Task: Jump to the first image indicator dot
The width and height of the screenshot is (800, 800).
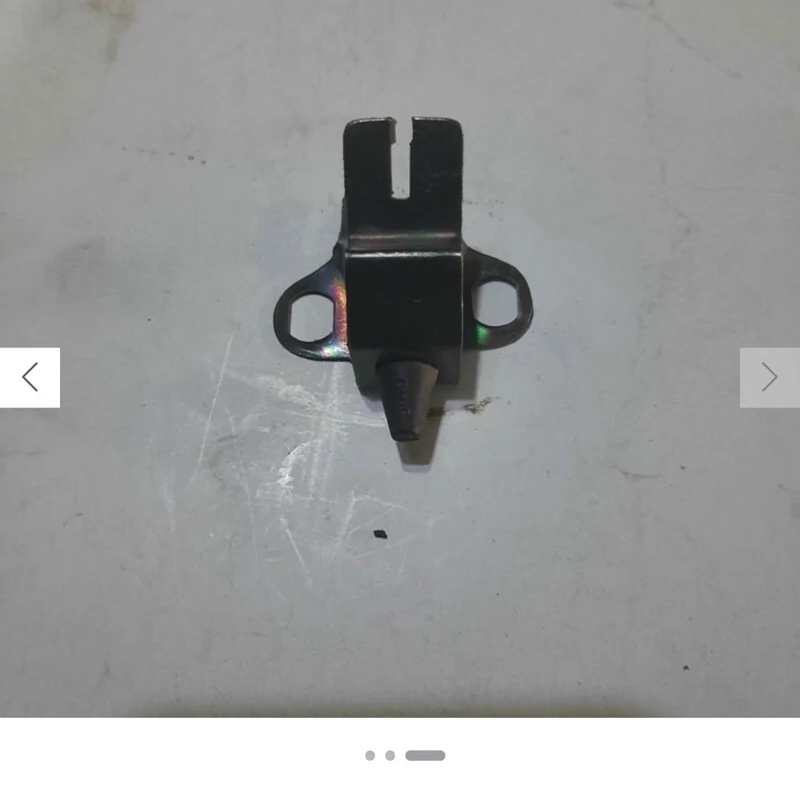Action: click(x=370, y=755)
